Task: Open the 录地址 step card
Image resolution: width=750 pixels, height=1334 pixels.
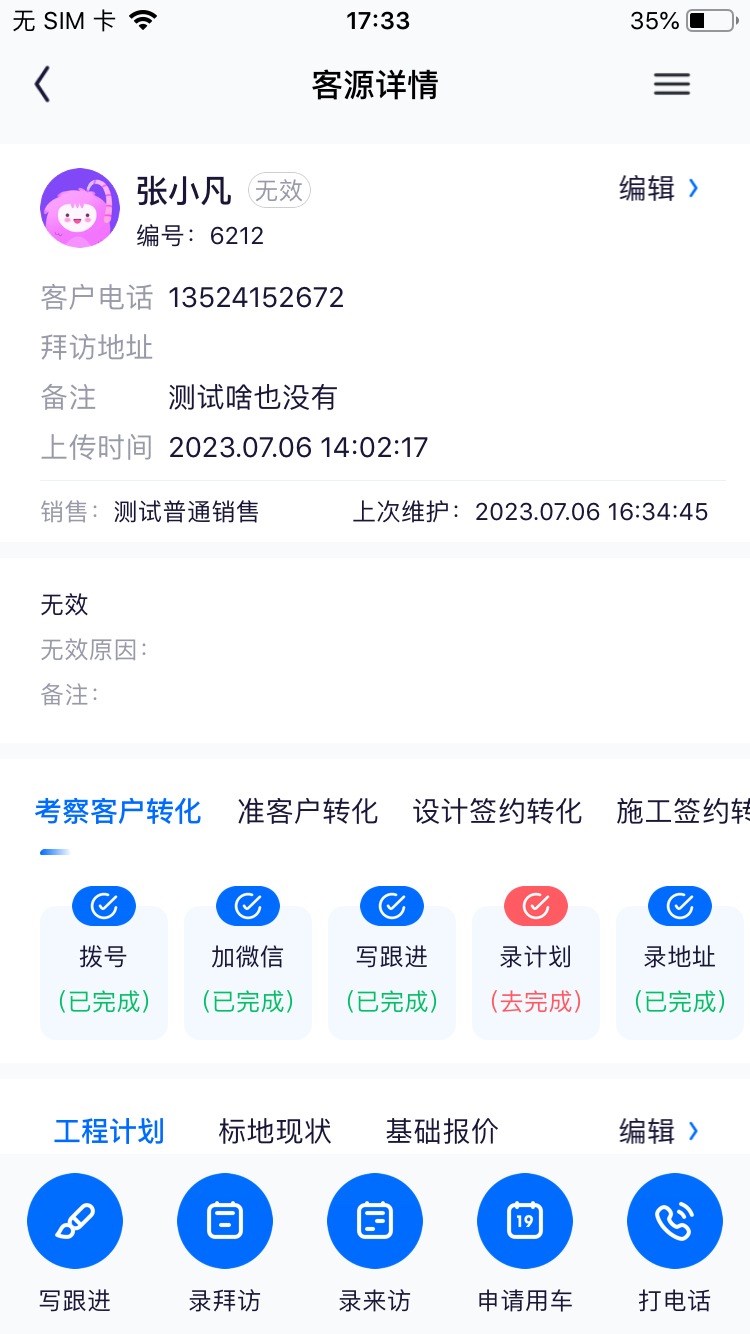Action: [680, 965]
